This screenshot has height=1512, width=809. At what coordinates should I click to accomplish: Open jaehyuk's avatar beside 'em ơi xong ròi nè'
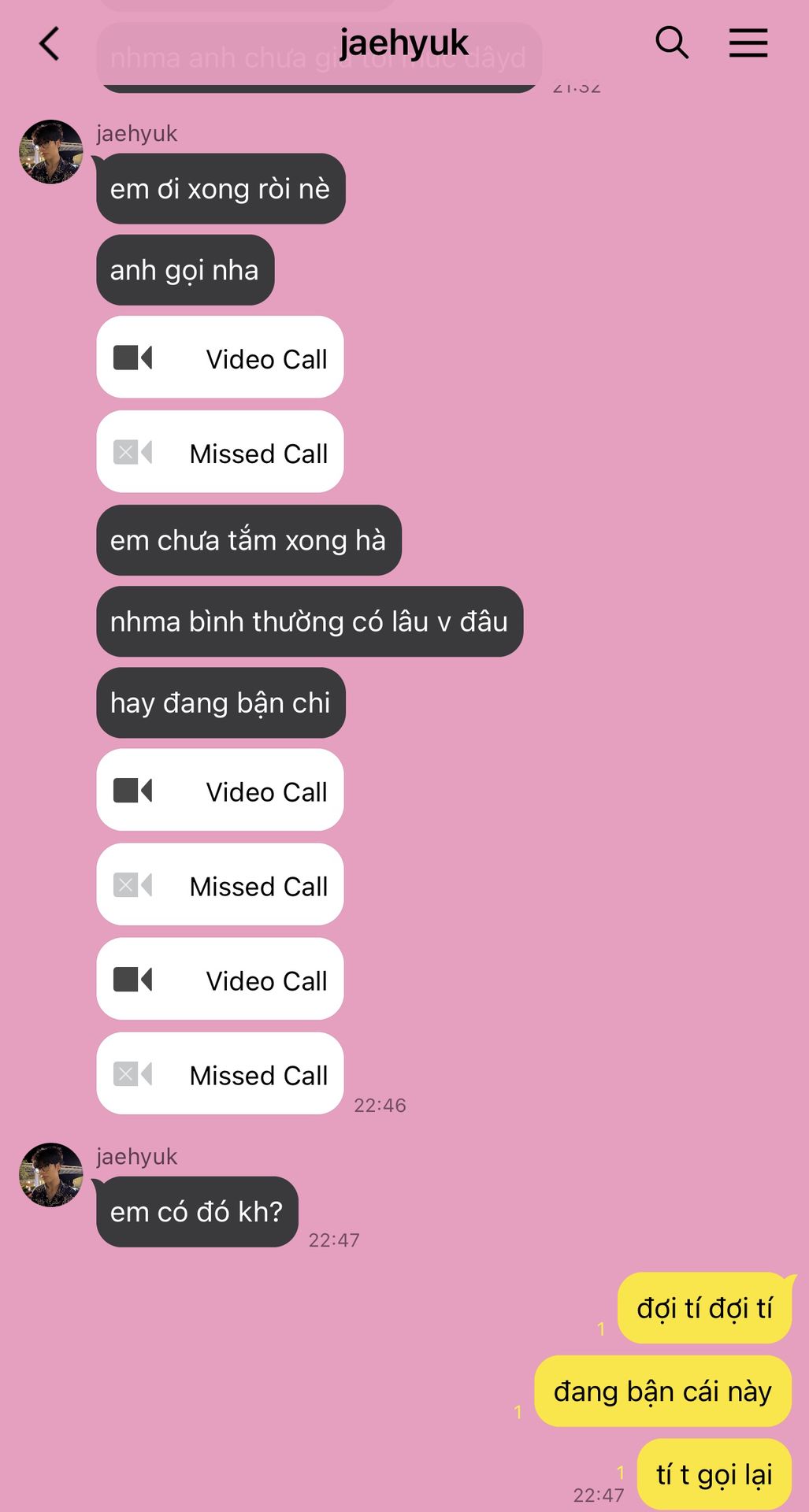pyautogui.click(x=51, y=152)
